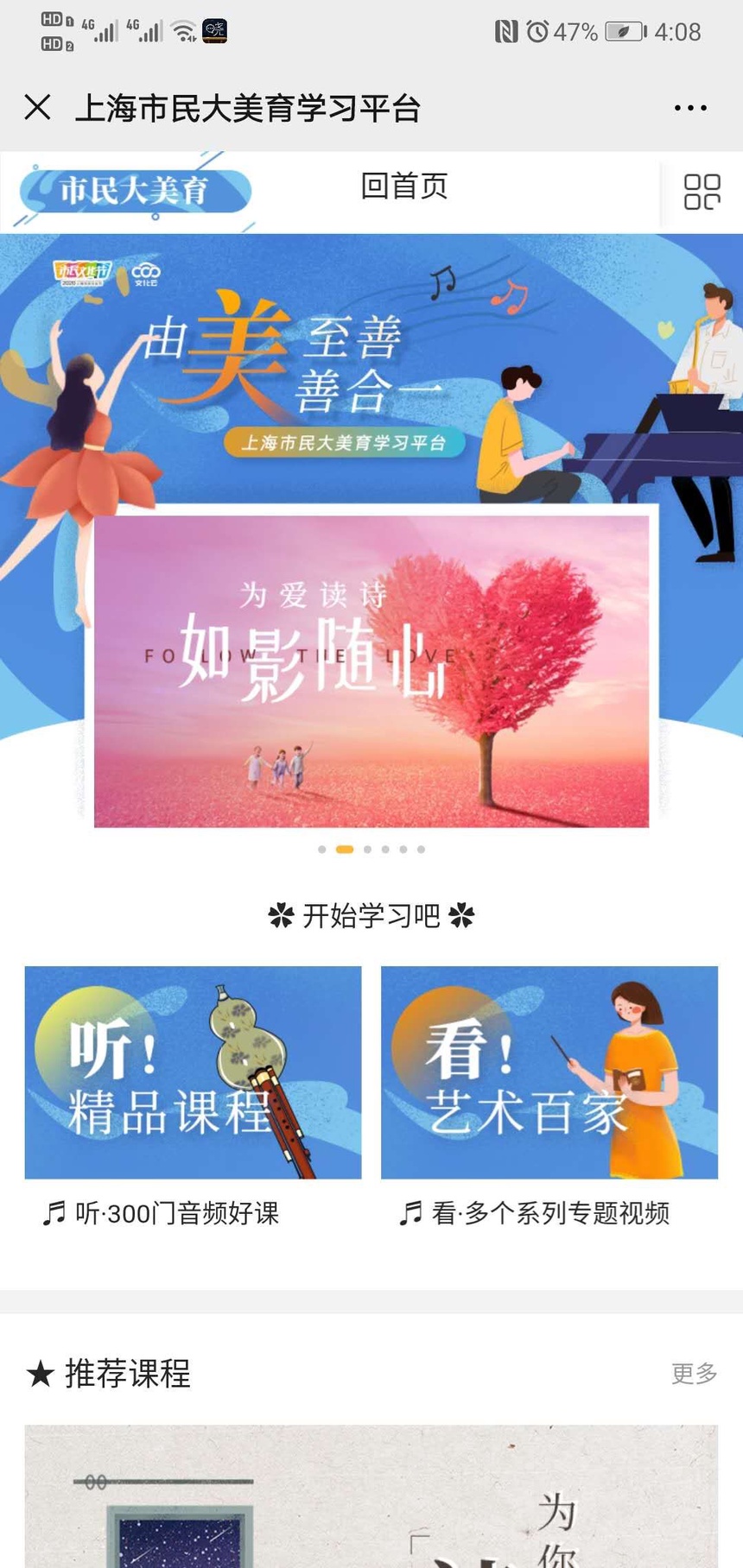Screen dimensions: 743x1568
Task: Open the 为爱读诗 如影随心 banner
Action: click(x=371, y=671)
